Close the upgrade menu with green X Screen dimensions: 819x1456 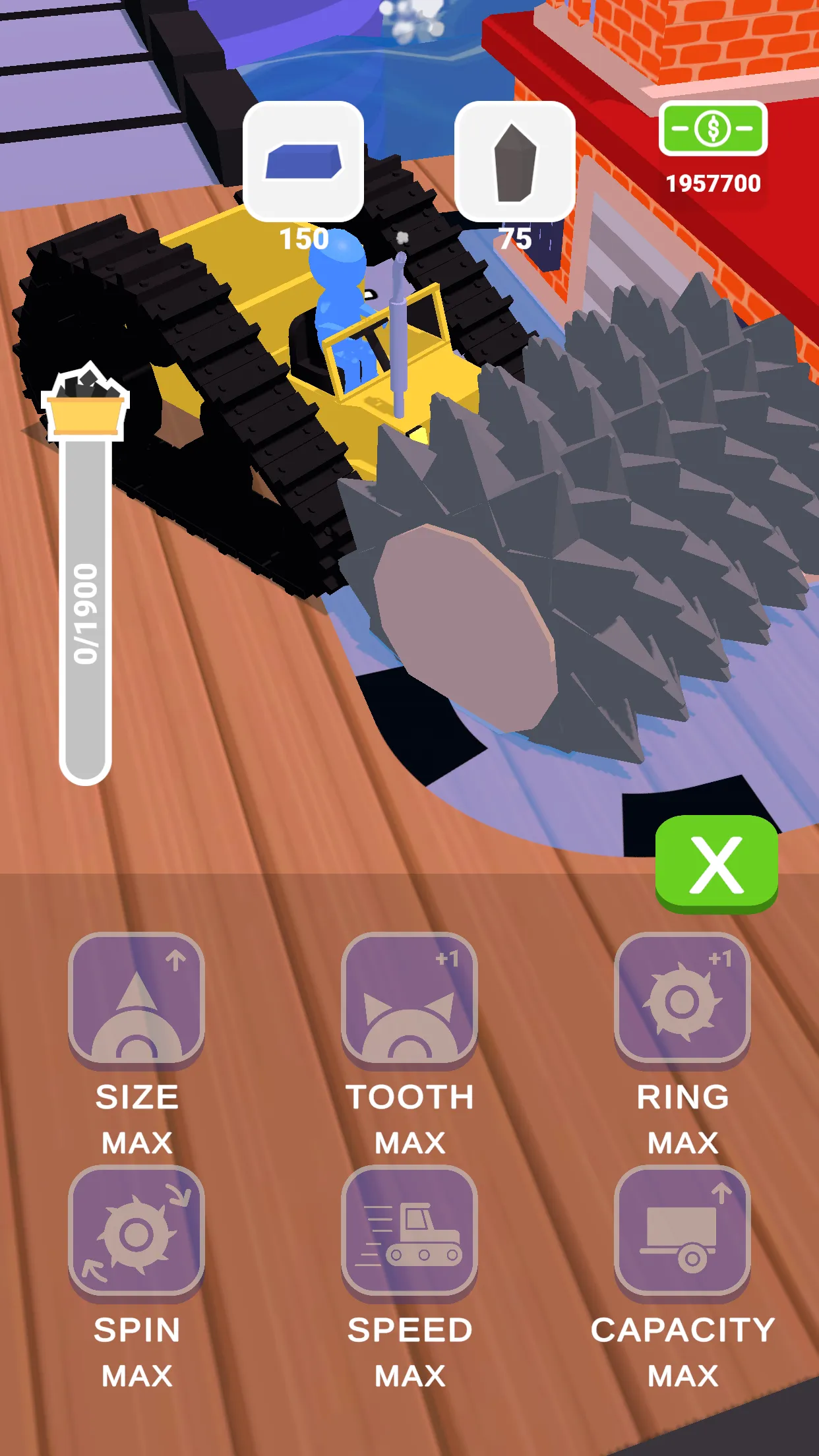(717, 864)
